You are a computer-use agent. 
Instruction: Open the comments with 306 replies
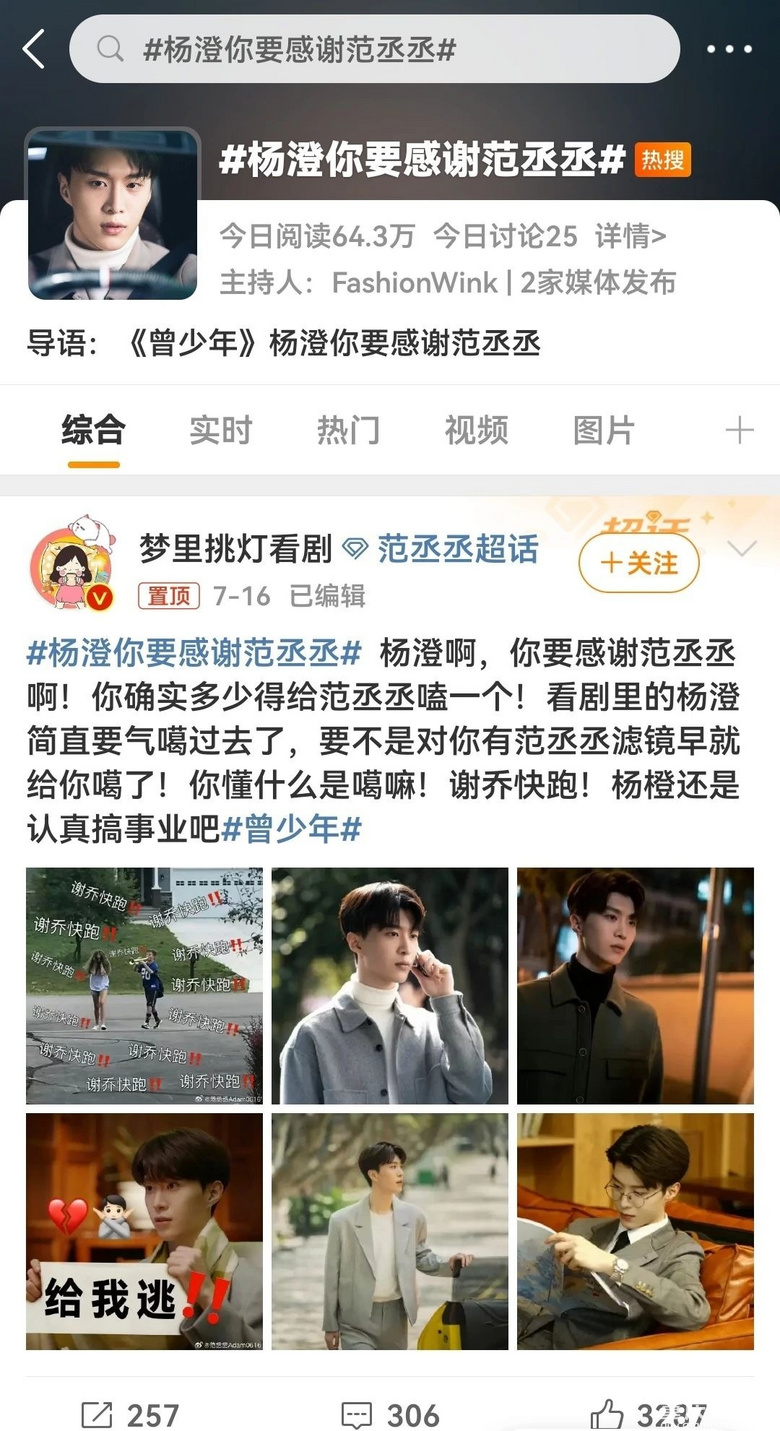point(390,1414)
